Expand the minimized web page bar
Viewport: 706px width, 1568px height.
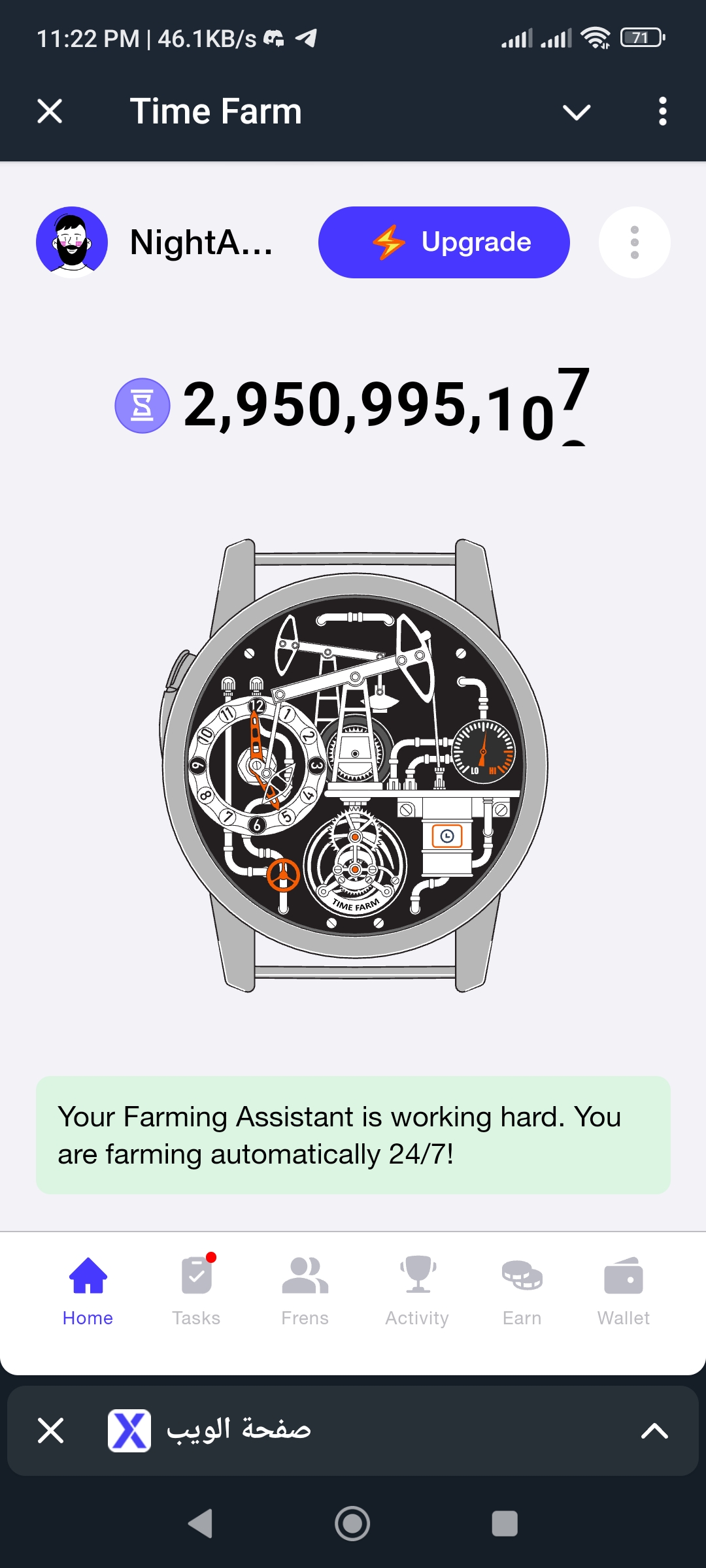click(654, 1431)
